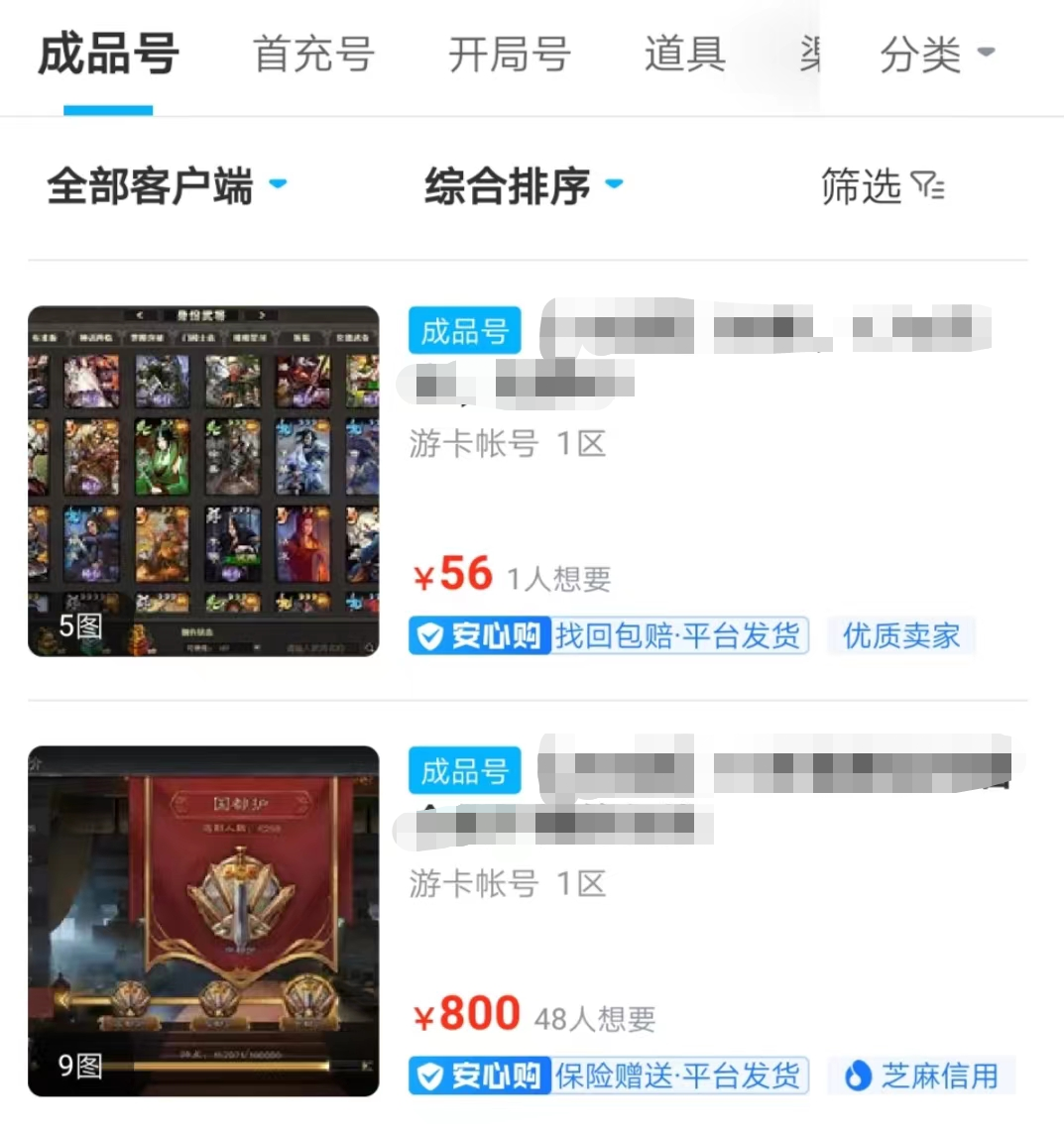Open the 全部客户端 dropdown
1064x1131 pixels.
coord(166,185)
